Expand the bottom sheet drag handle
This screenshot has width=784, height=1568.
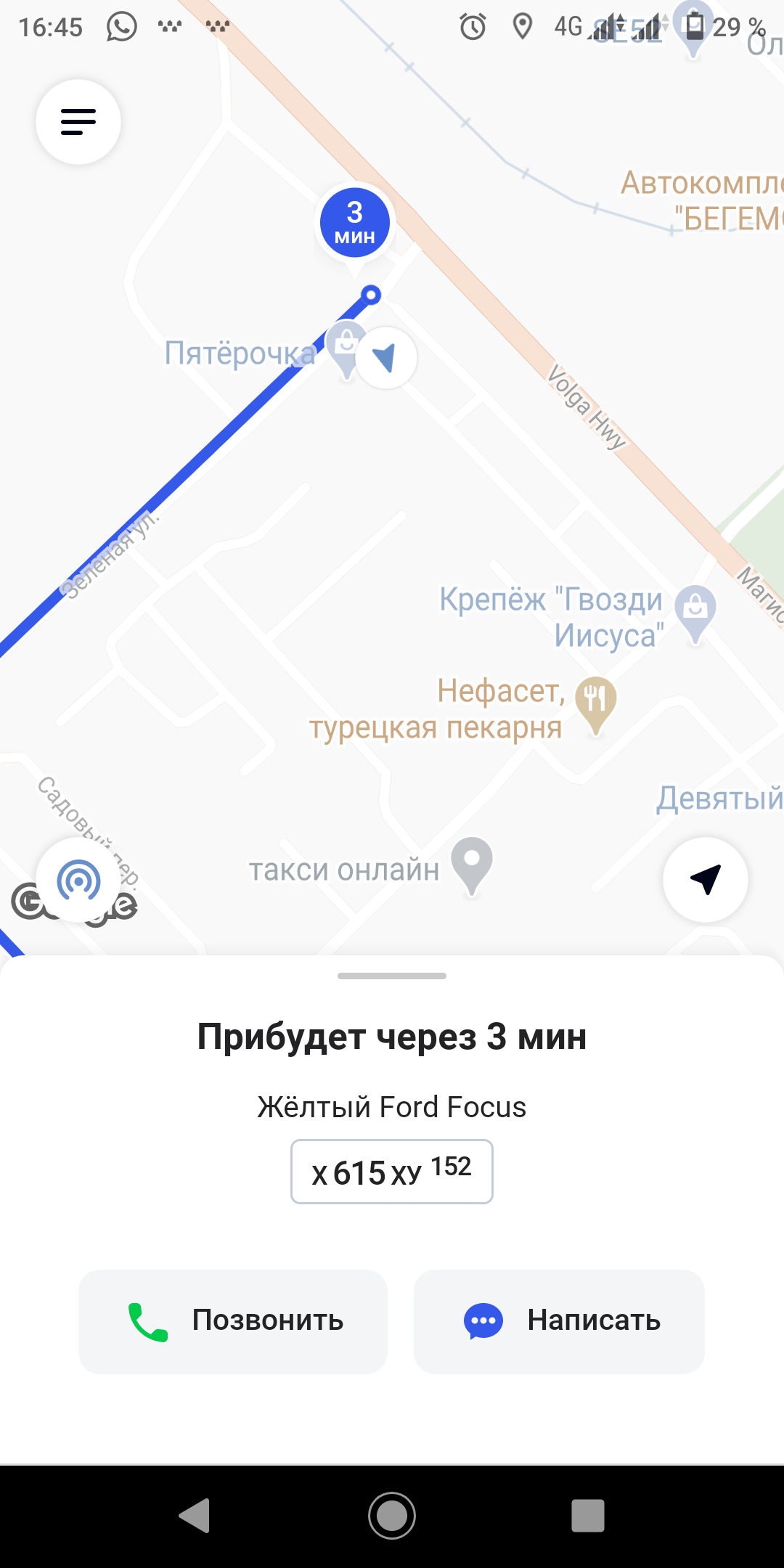coord(392,976)
